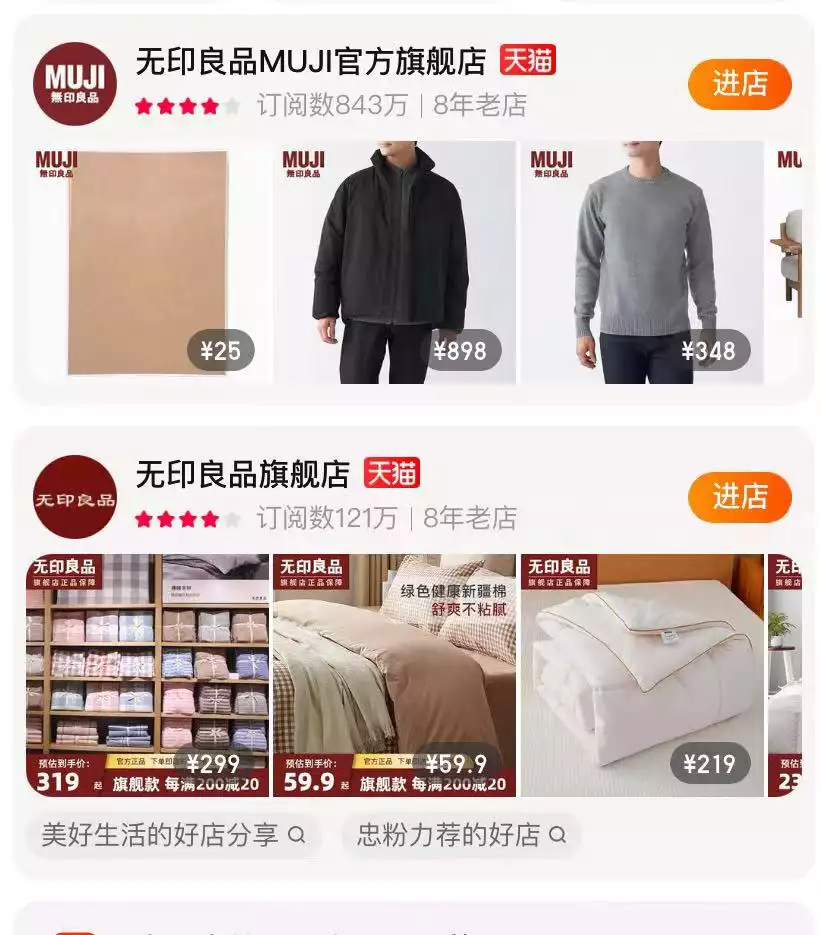
Task: Open the ¥25 MUJI kraft paper product
Action: point(148,262)
